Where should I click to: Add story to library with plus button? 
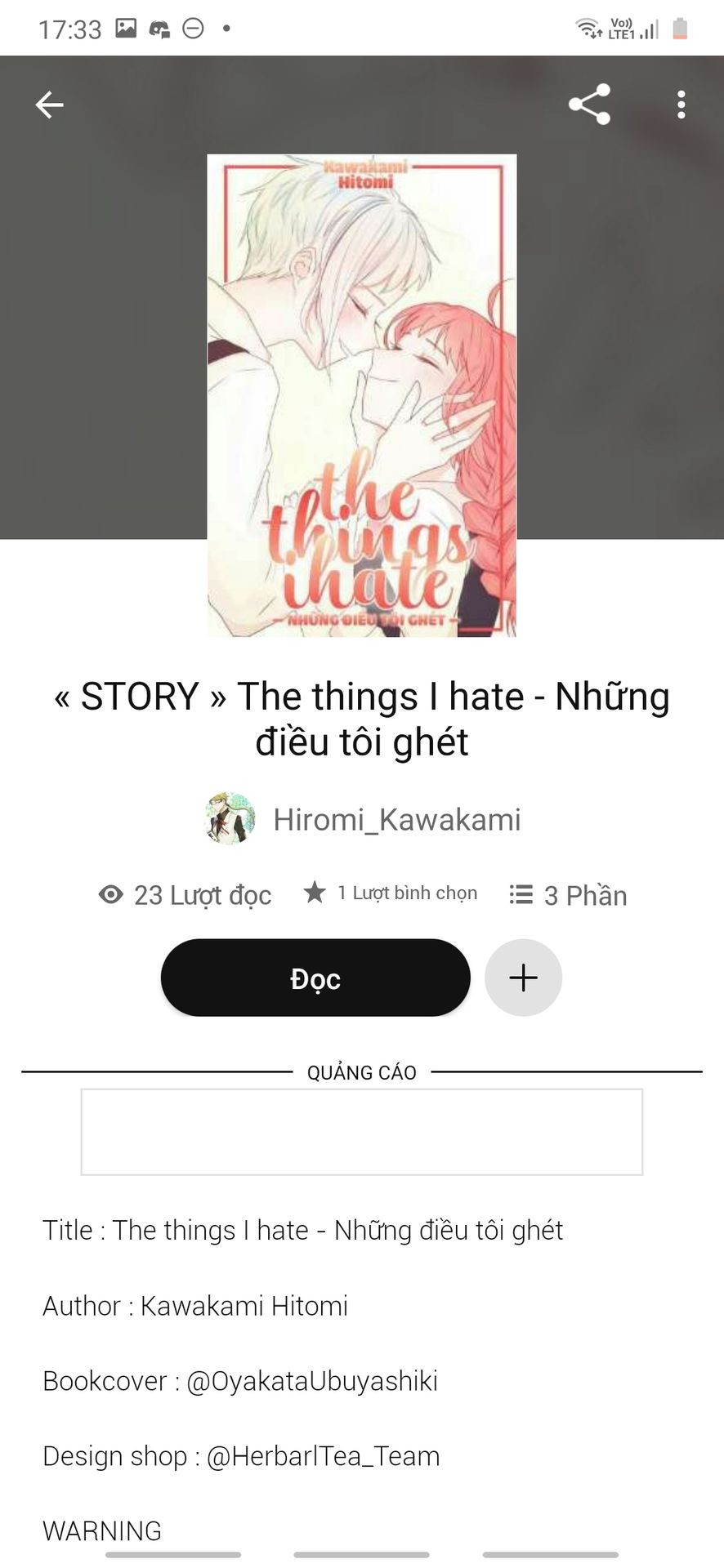pos(523,978)
